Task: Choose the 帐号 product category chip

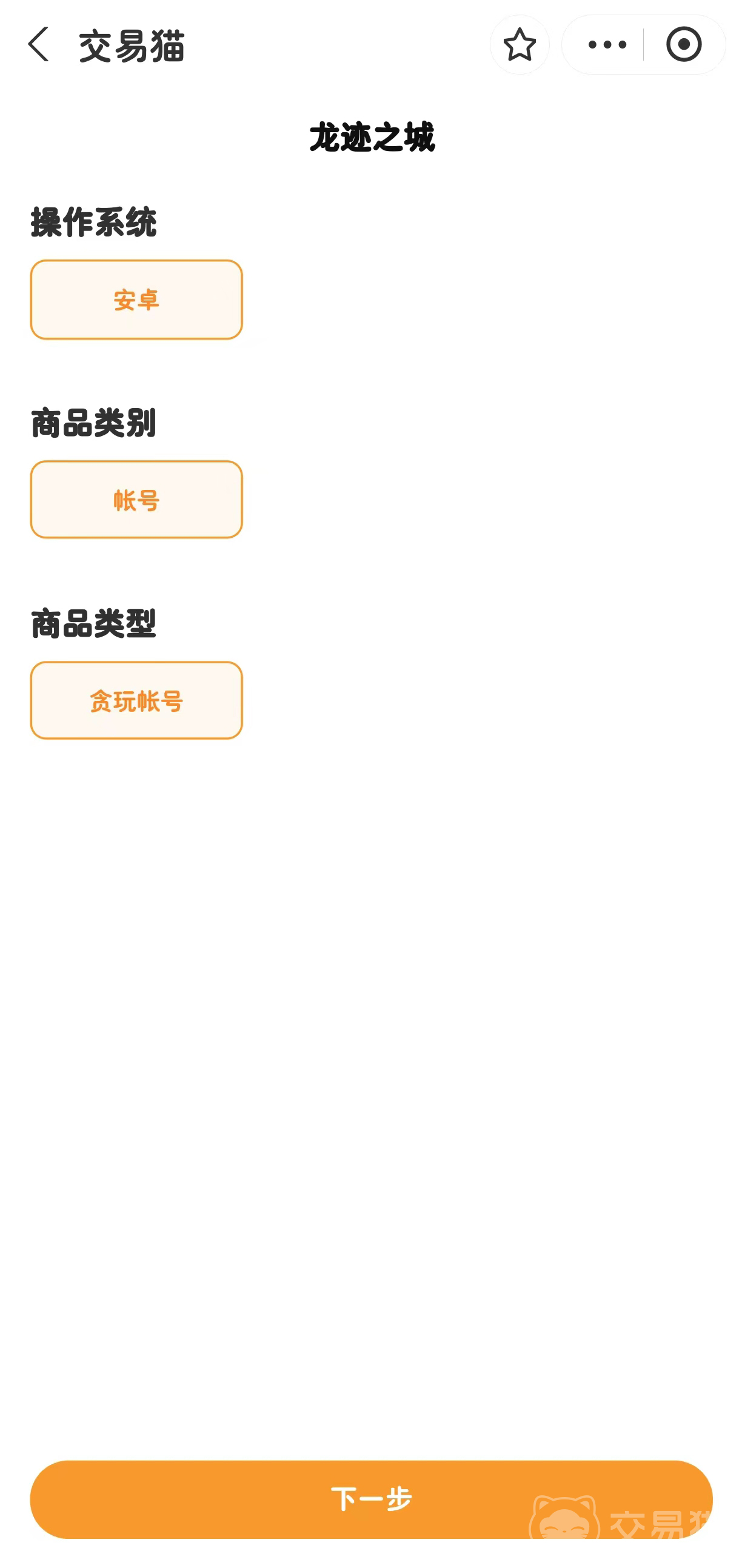Action: (x=136, y=500)
